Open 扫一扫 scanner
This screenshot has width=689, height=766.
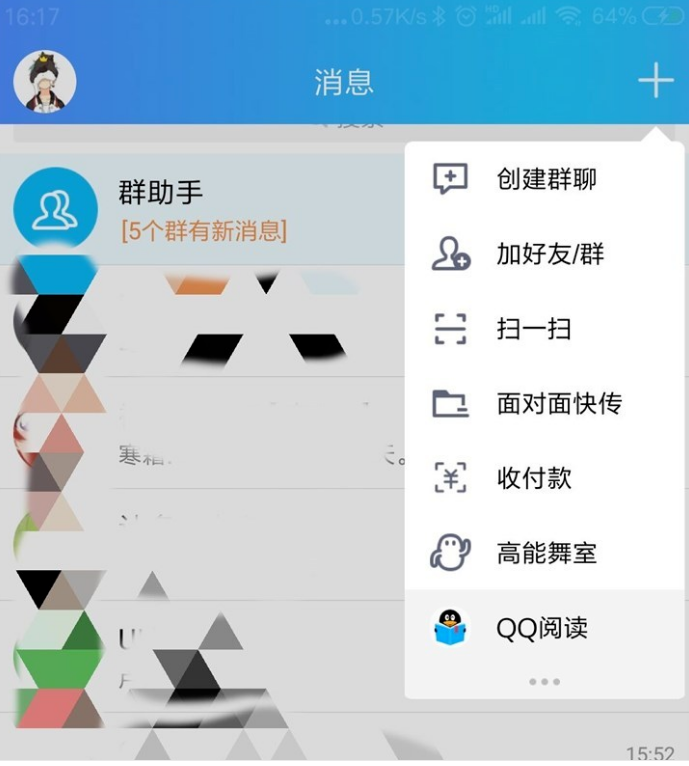[x=545, y=329]
